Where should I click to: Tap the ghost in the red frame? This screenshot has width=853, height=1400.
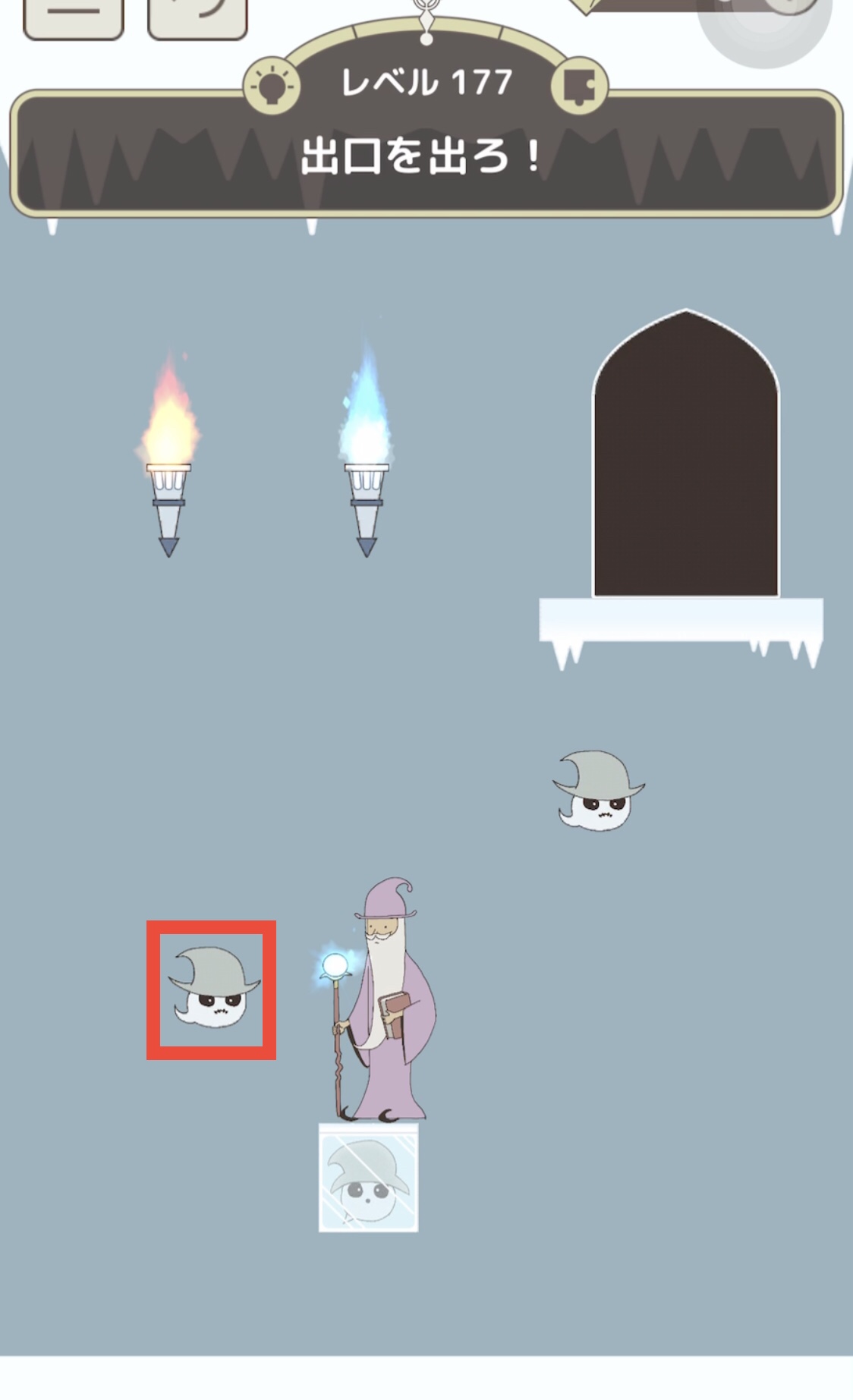click(x=212, y=988)
